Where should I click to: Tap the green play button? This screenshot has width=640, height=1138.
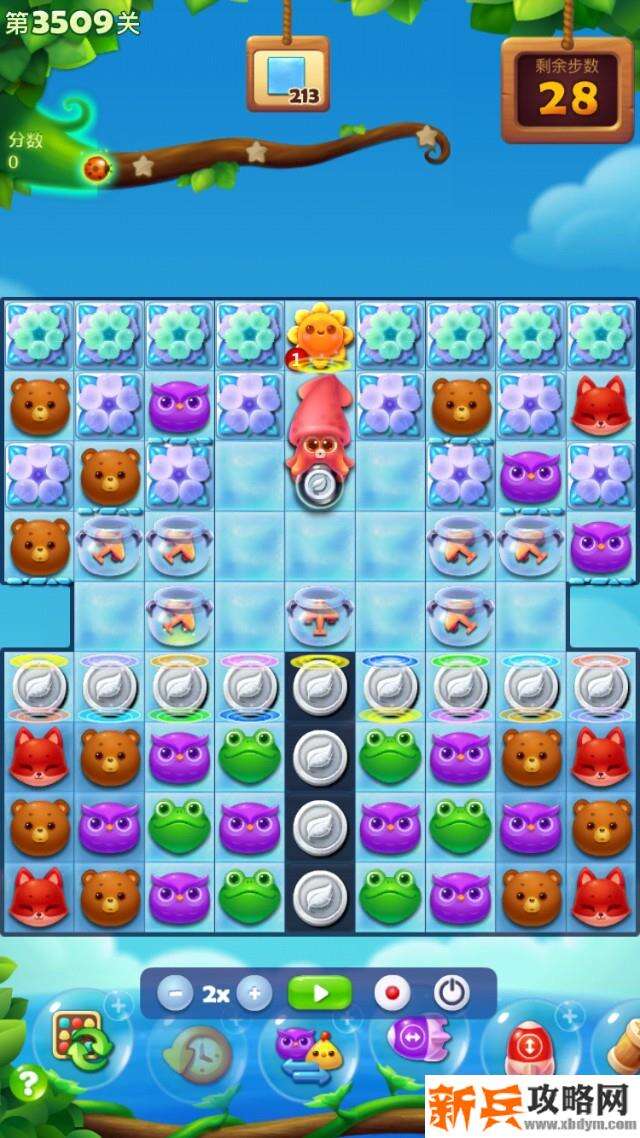click(x=320, y=993)
